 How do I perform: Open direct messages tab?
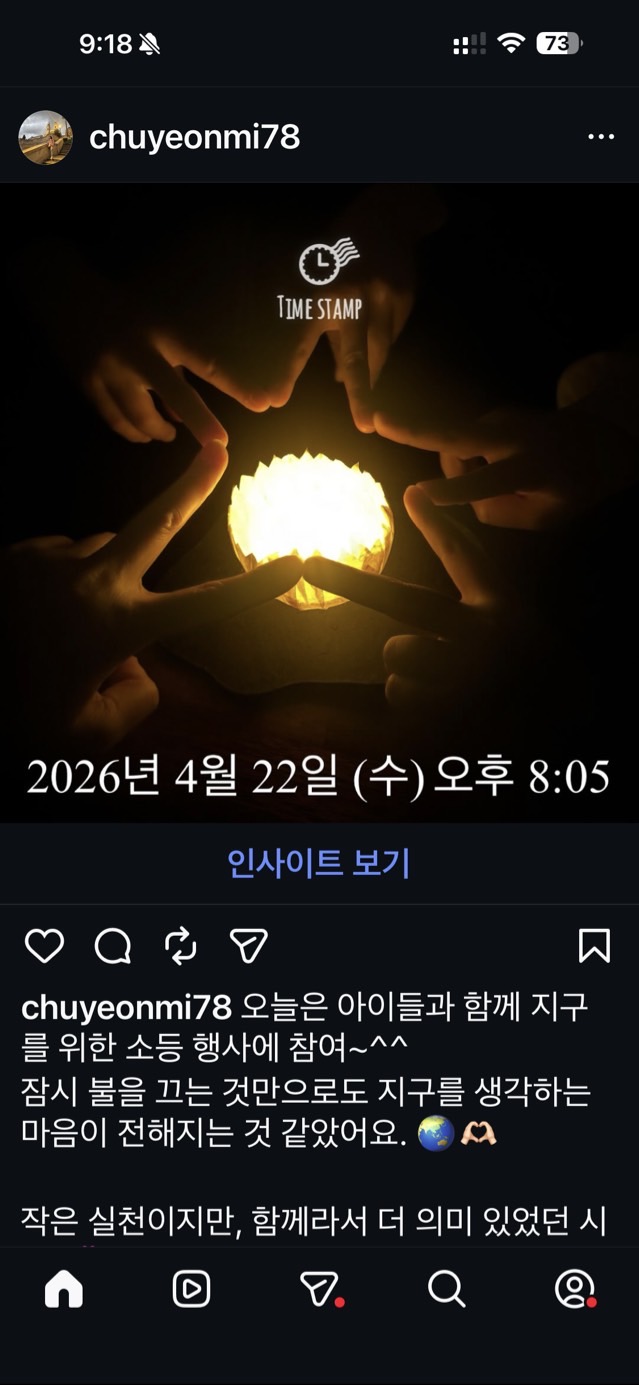click(x=319, y=1289)
